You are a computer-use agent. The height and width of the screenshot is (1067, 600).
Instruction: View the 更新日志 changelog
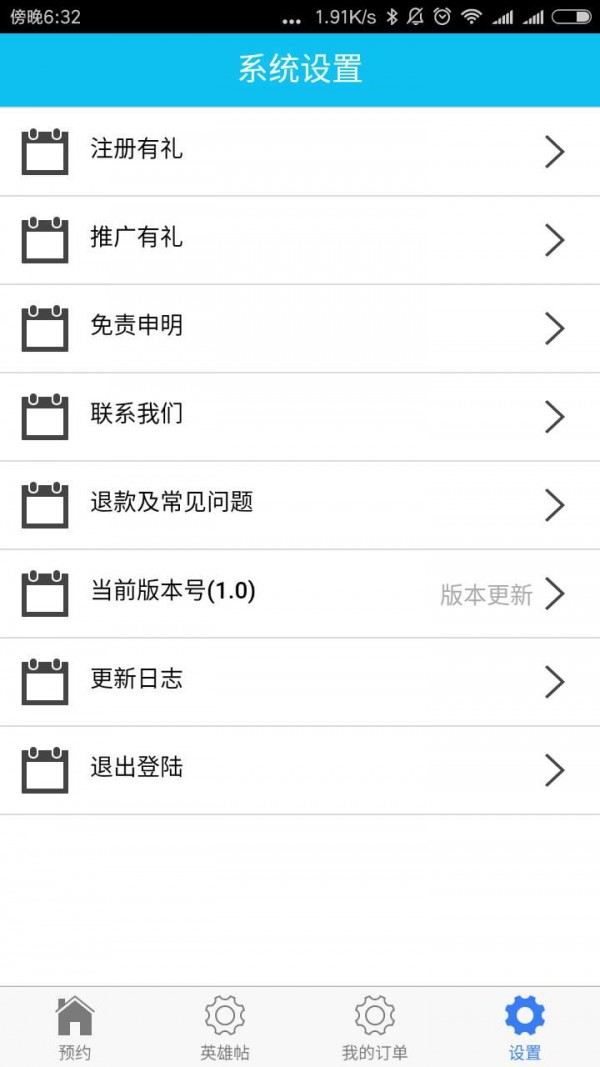pyautogui.click(x=300, y=681)
